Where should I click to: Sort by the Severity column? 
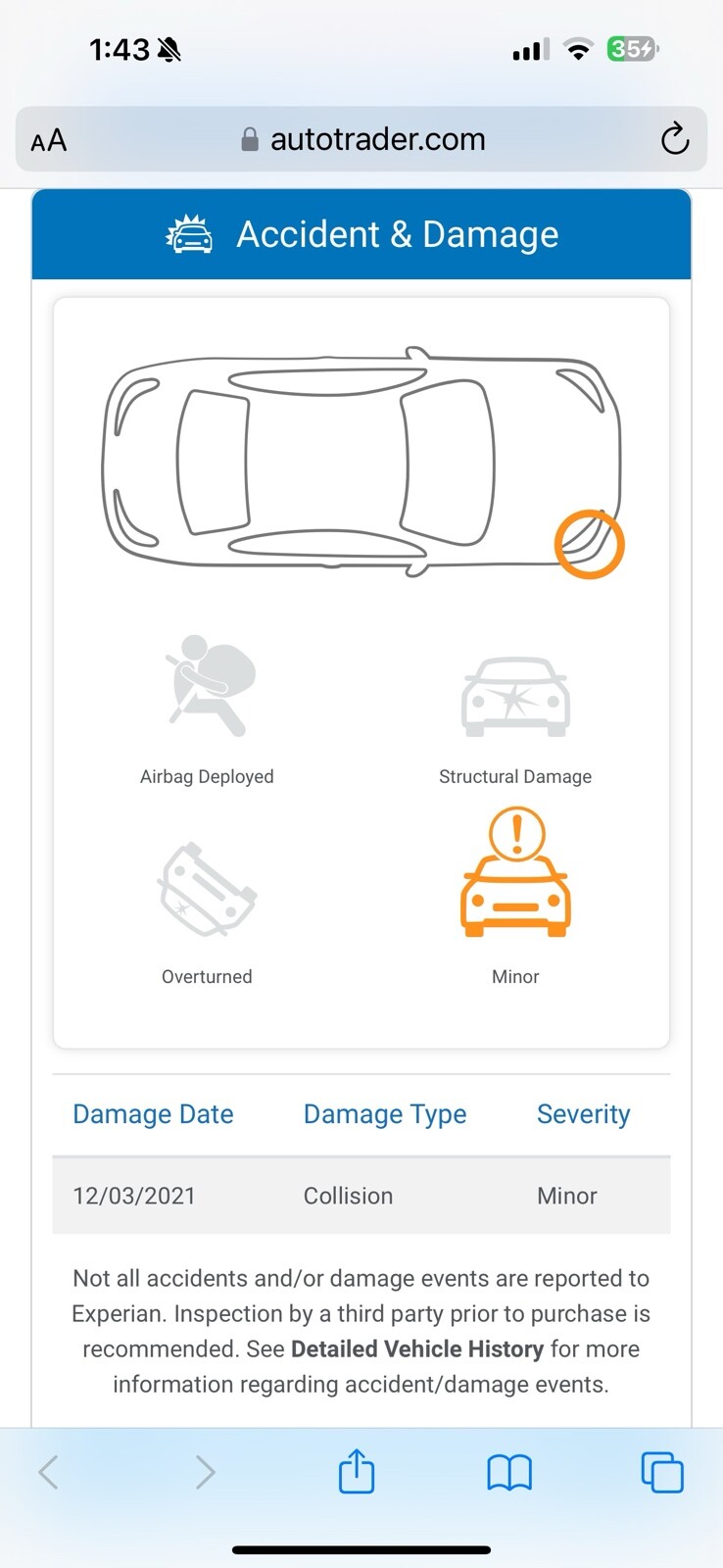[x=583, y=1114]
